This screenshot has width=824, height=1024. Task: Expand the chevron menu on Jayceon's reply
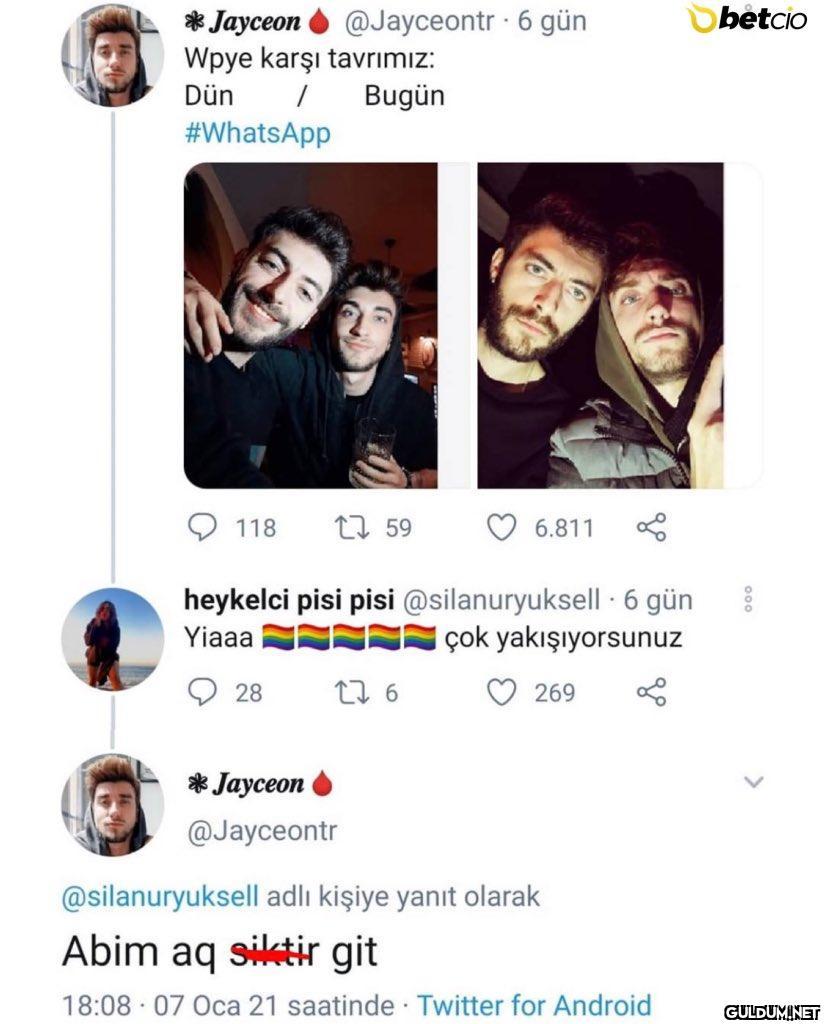[754, 782]
